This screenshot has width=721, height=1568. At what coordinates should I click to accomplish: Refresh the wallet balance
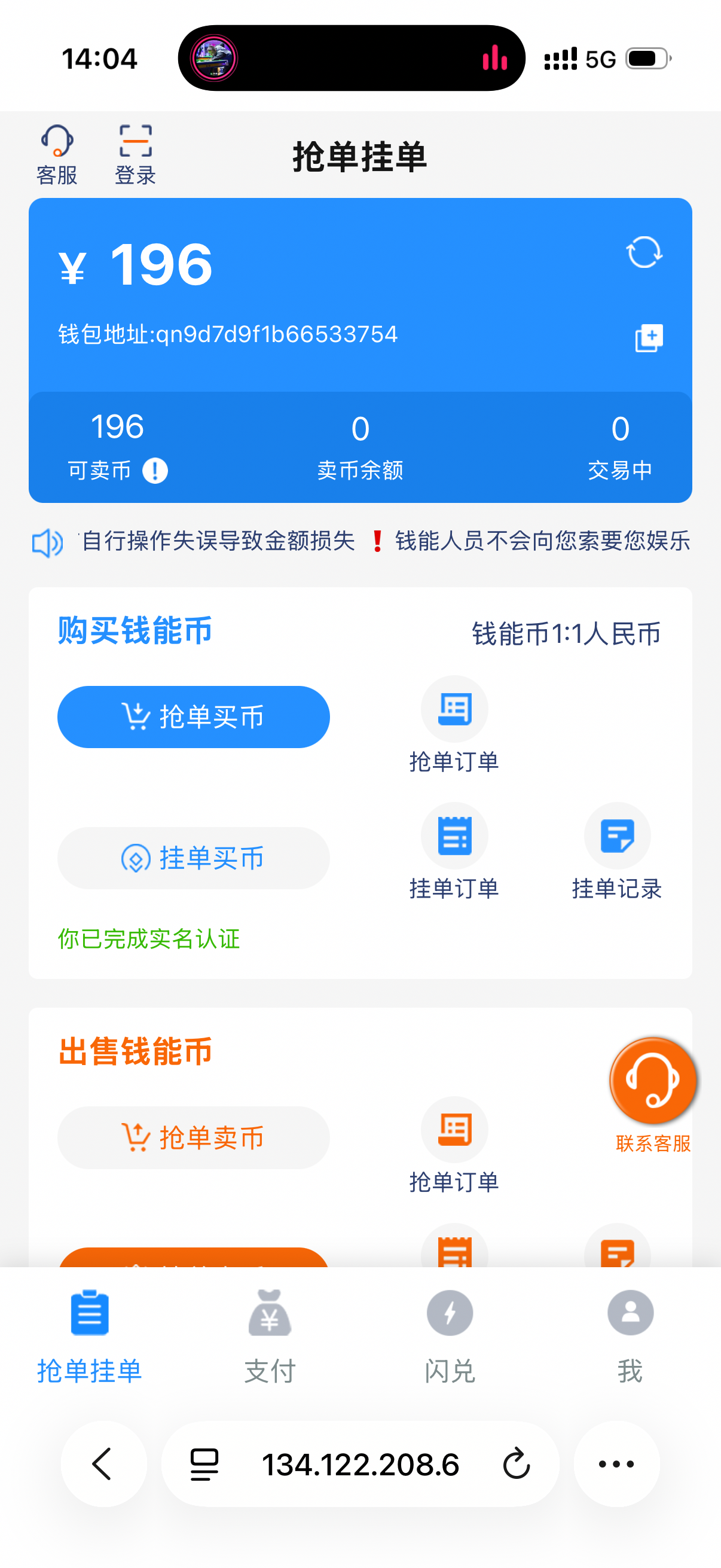click(644, 252)
